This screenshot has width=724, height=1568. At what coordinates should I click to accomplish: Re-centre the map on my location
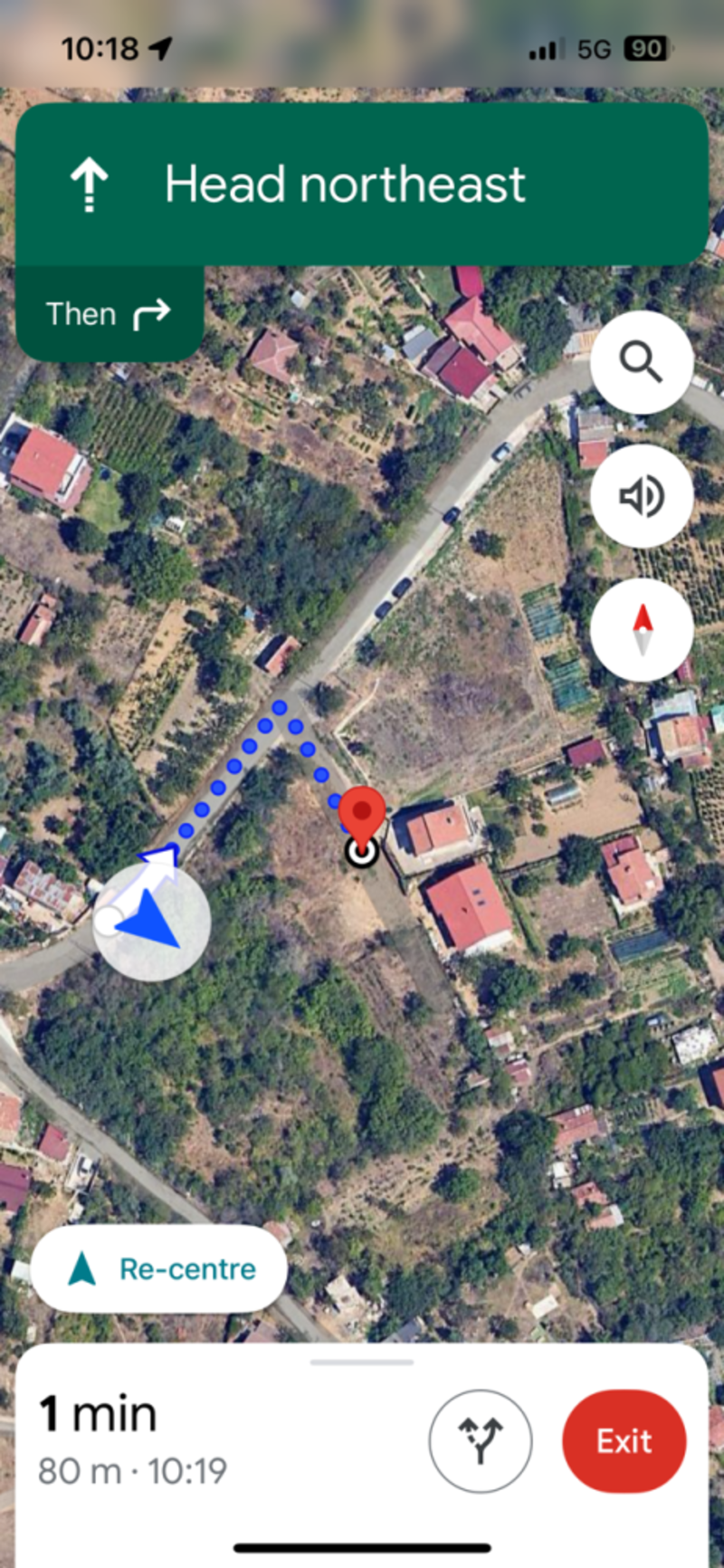click(x=159, y=1268)
